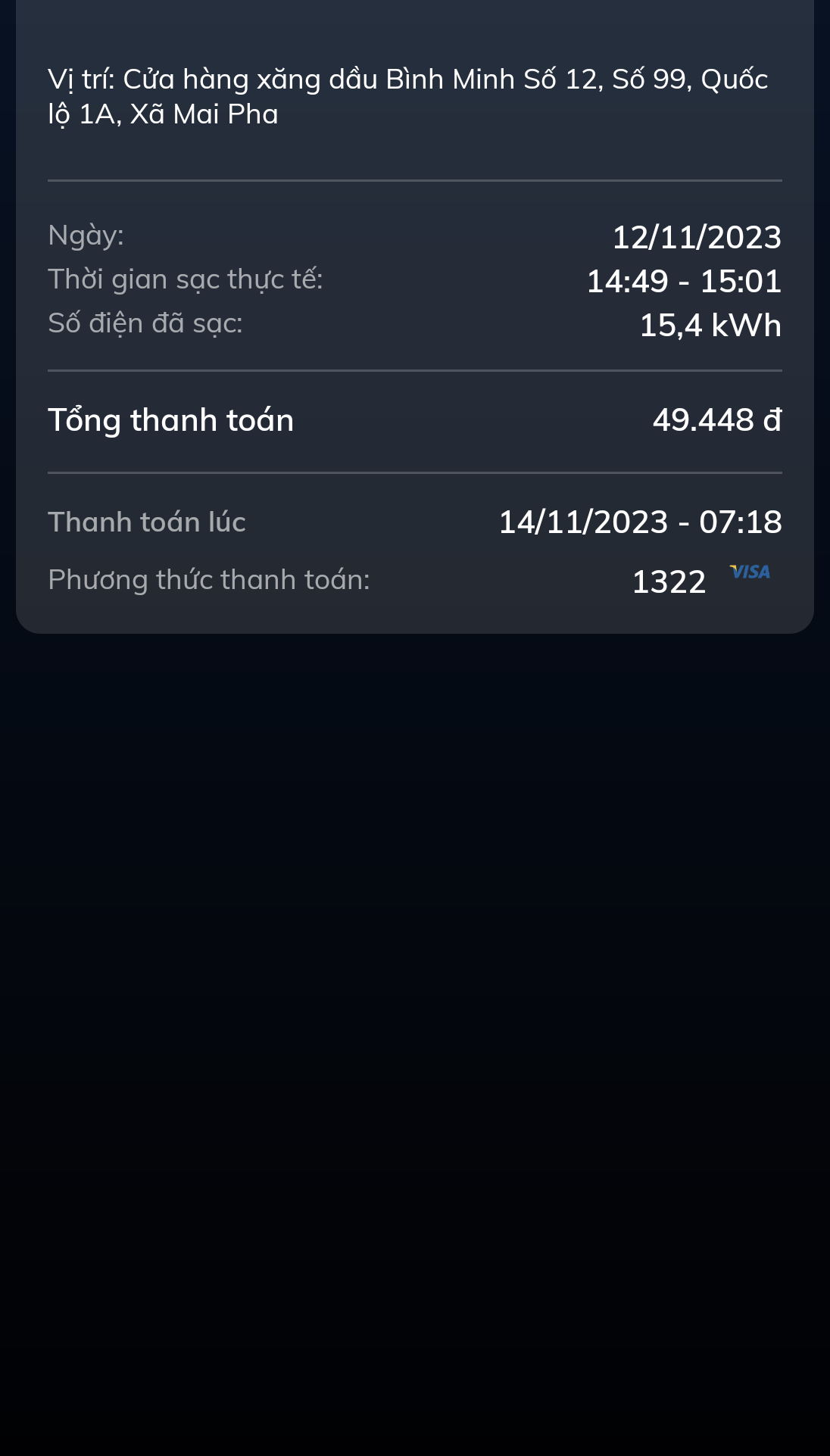Click the divider under the total payment row
830x1456 pixels.
point(415,471)
